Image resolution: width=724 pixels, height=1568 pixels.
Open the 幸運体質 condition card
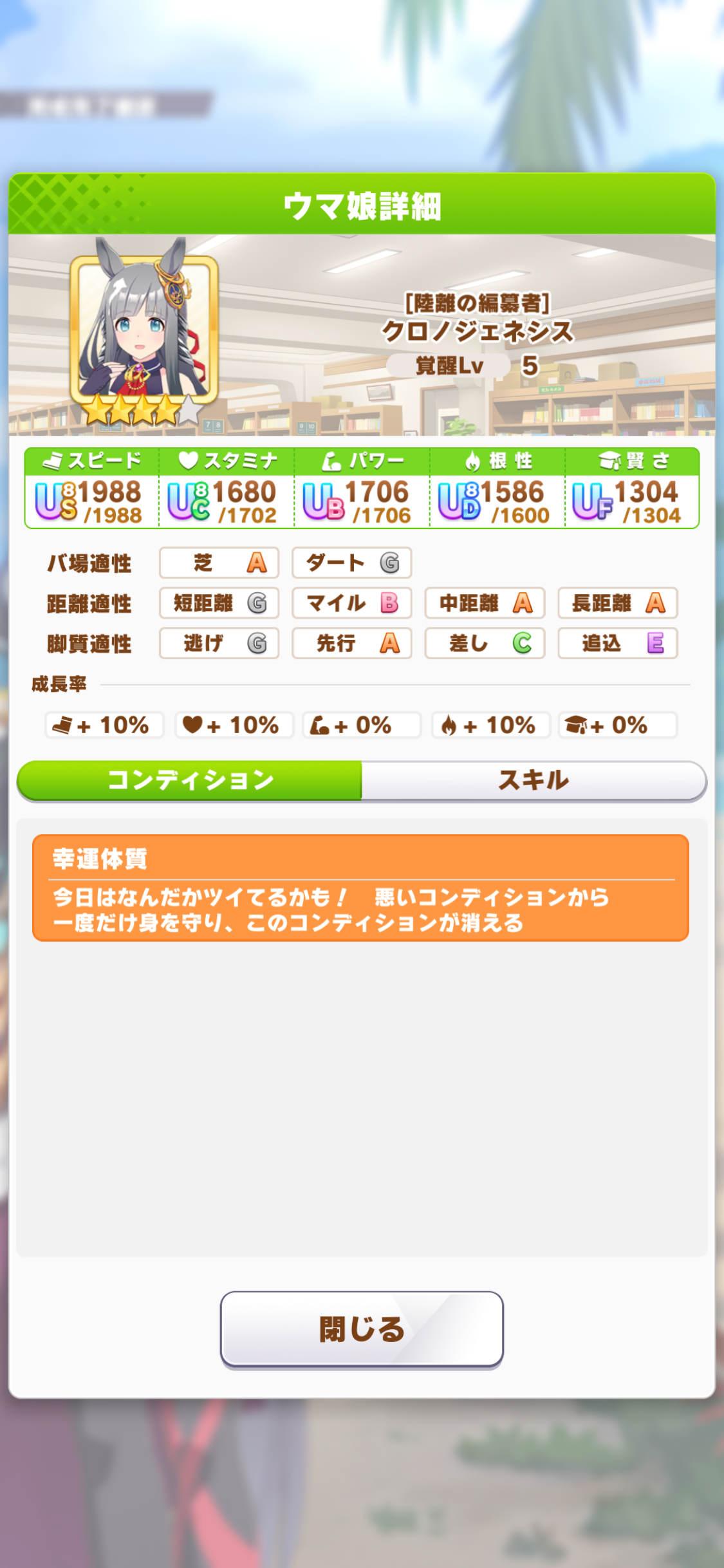[360, 888]
